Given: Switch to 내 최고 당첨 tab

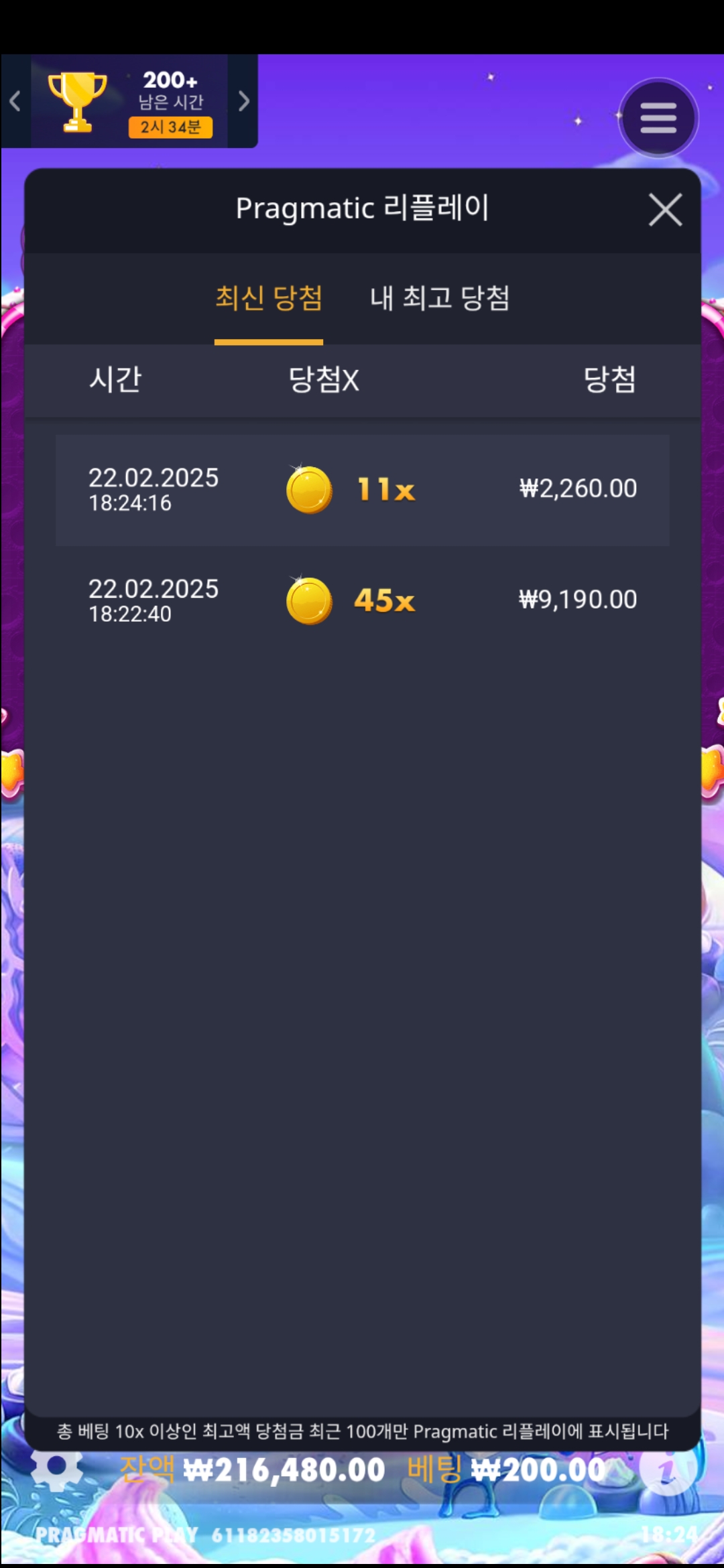Looking at the screenshot, I should (x=440, y=298).
